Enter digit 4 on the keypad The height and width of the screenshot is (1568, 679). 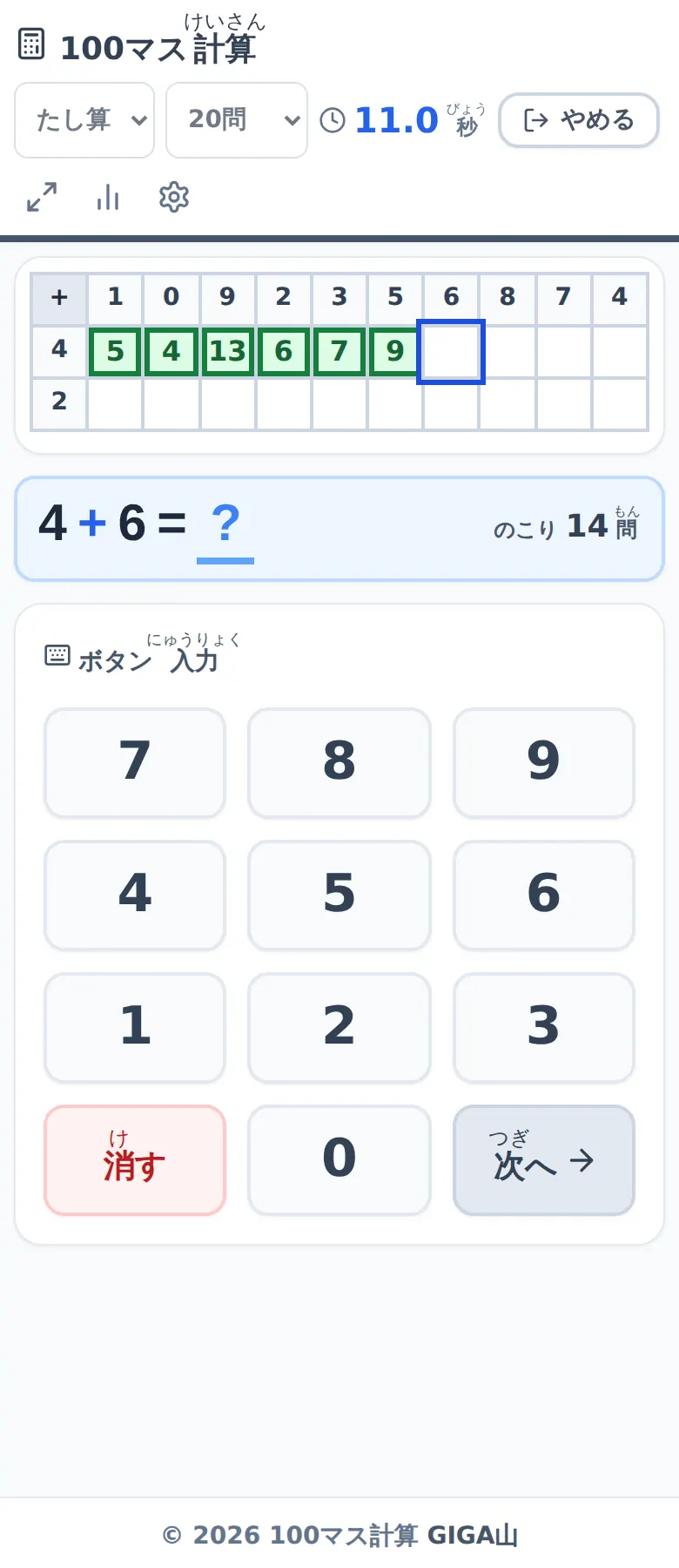[135, 896]
